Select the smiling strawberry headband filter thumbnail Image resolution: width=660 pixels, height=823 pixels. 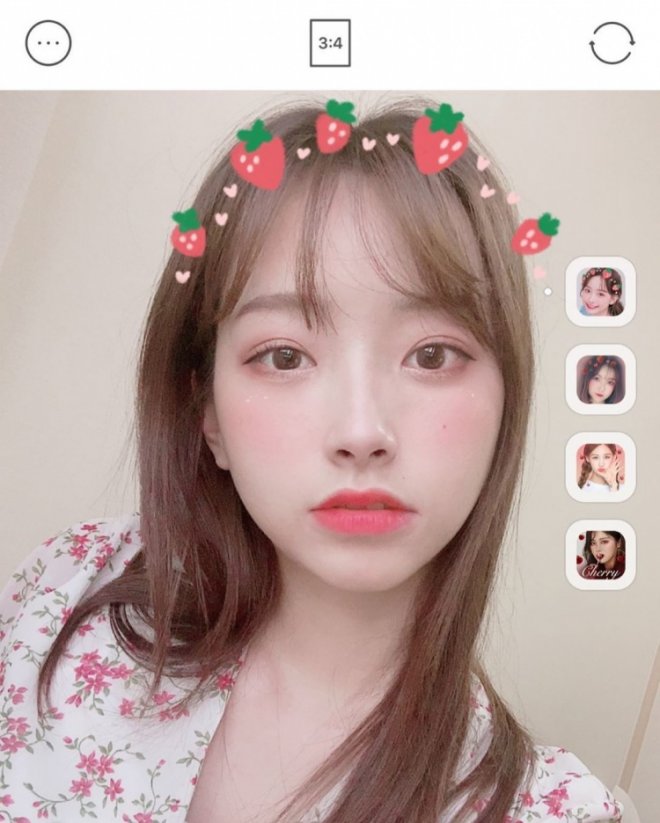click(600, 291)
